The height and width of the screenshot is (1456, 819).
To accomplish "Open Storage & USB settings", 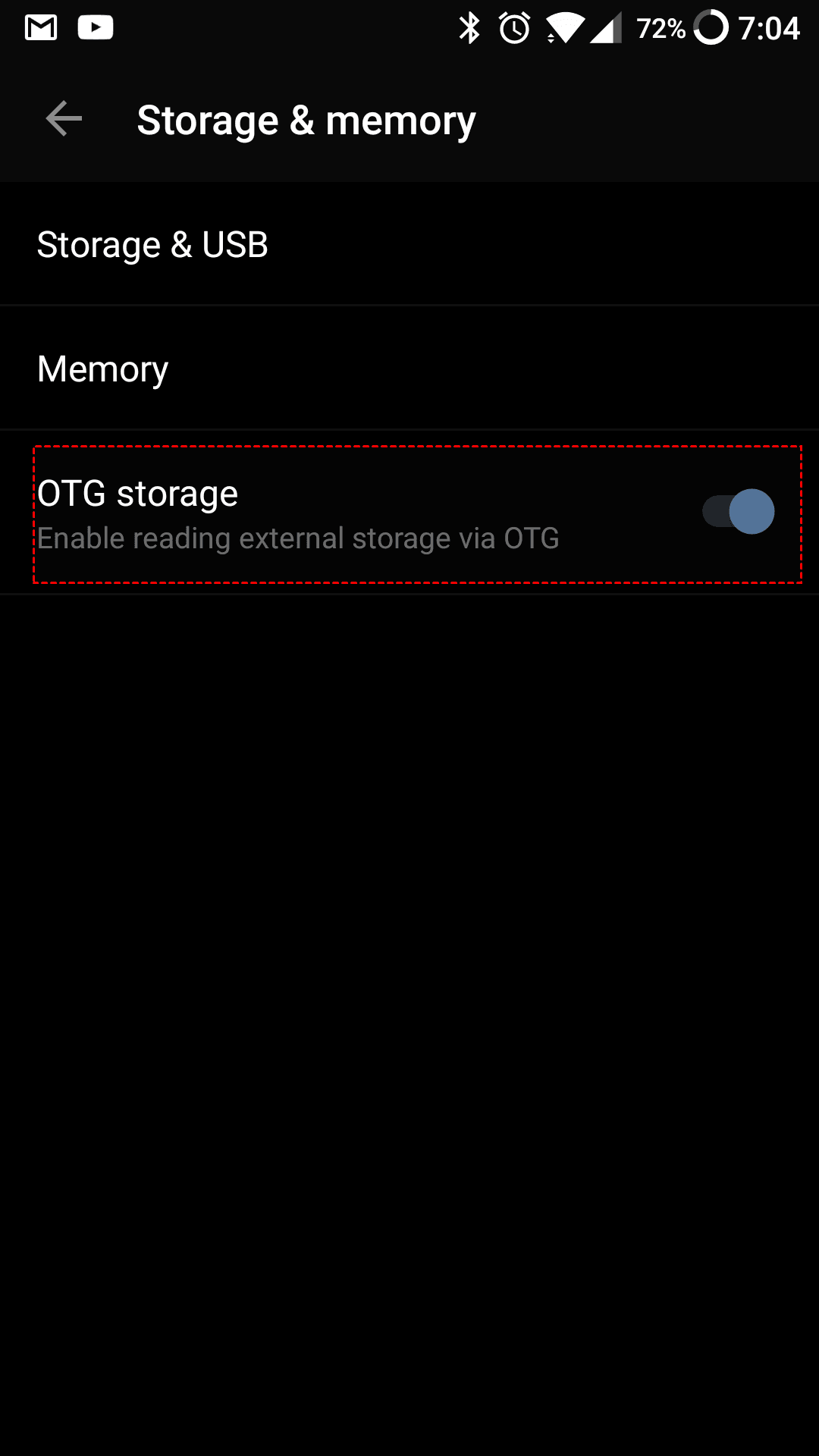I will tap(409, 244).
